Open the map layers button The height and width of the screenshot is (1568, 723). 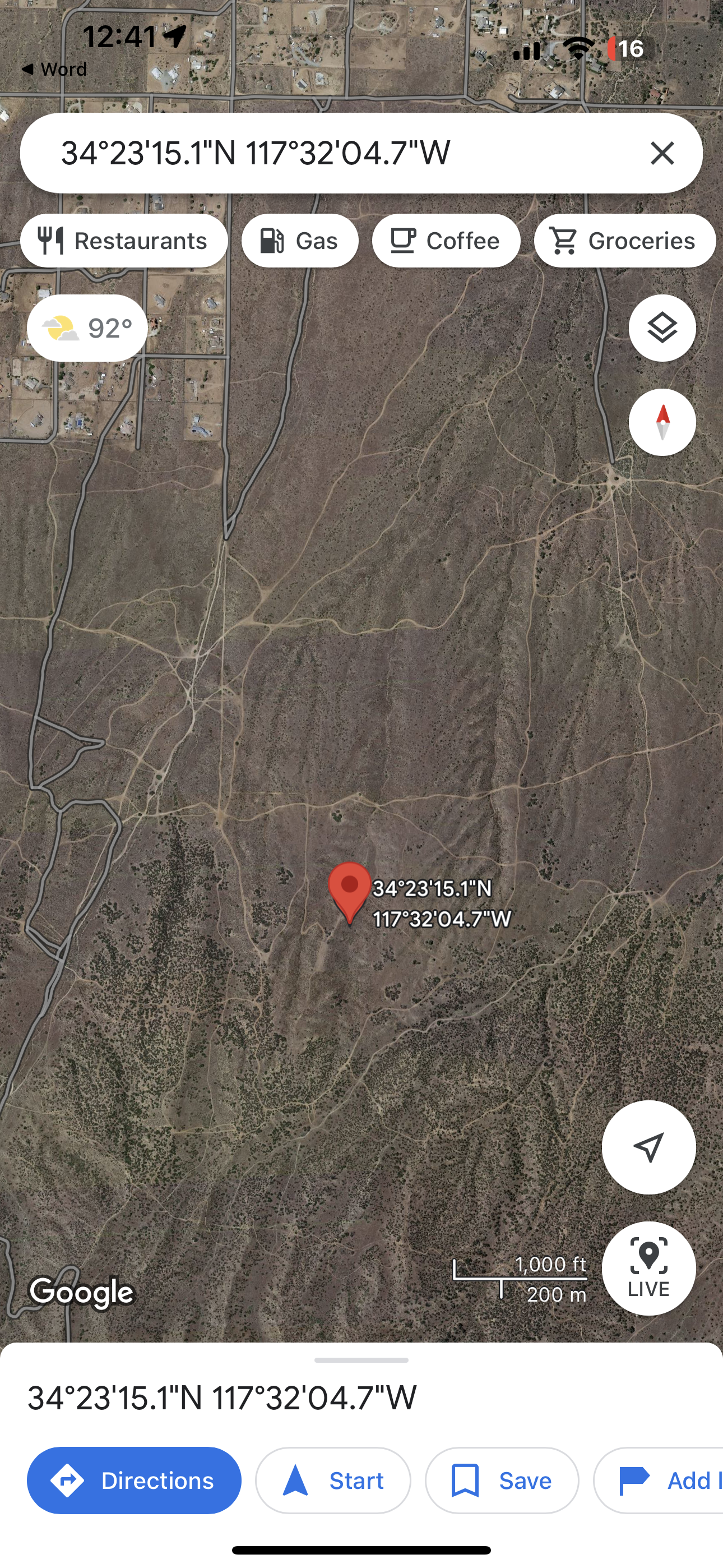coord(662,328)
